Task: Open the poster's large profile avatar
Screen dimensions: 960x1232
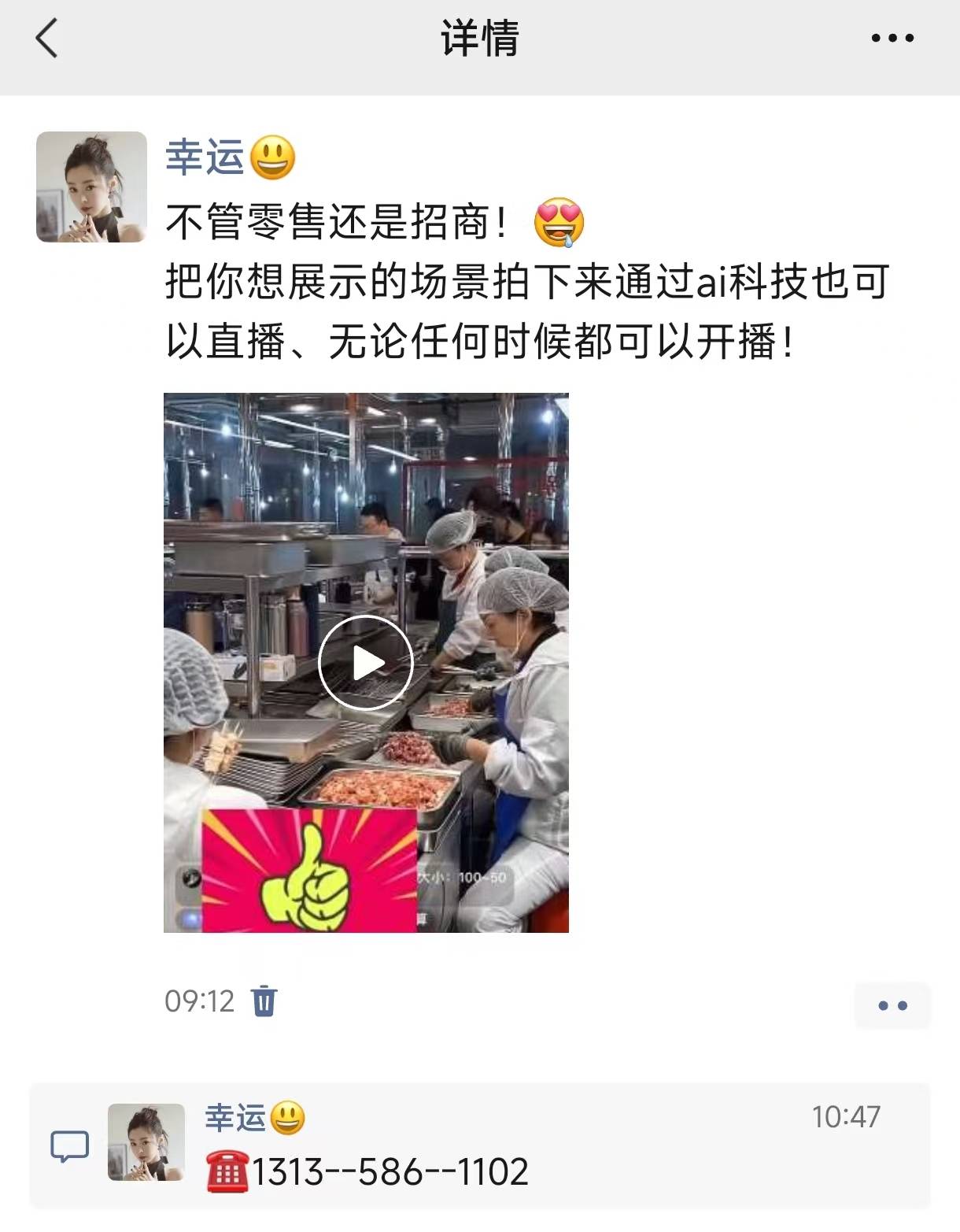Action: (91, 187)
